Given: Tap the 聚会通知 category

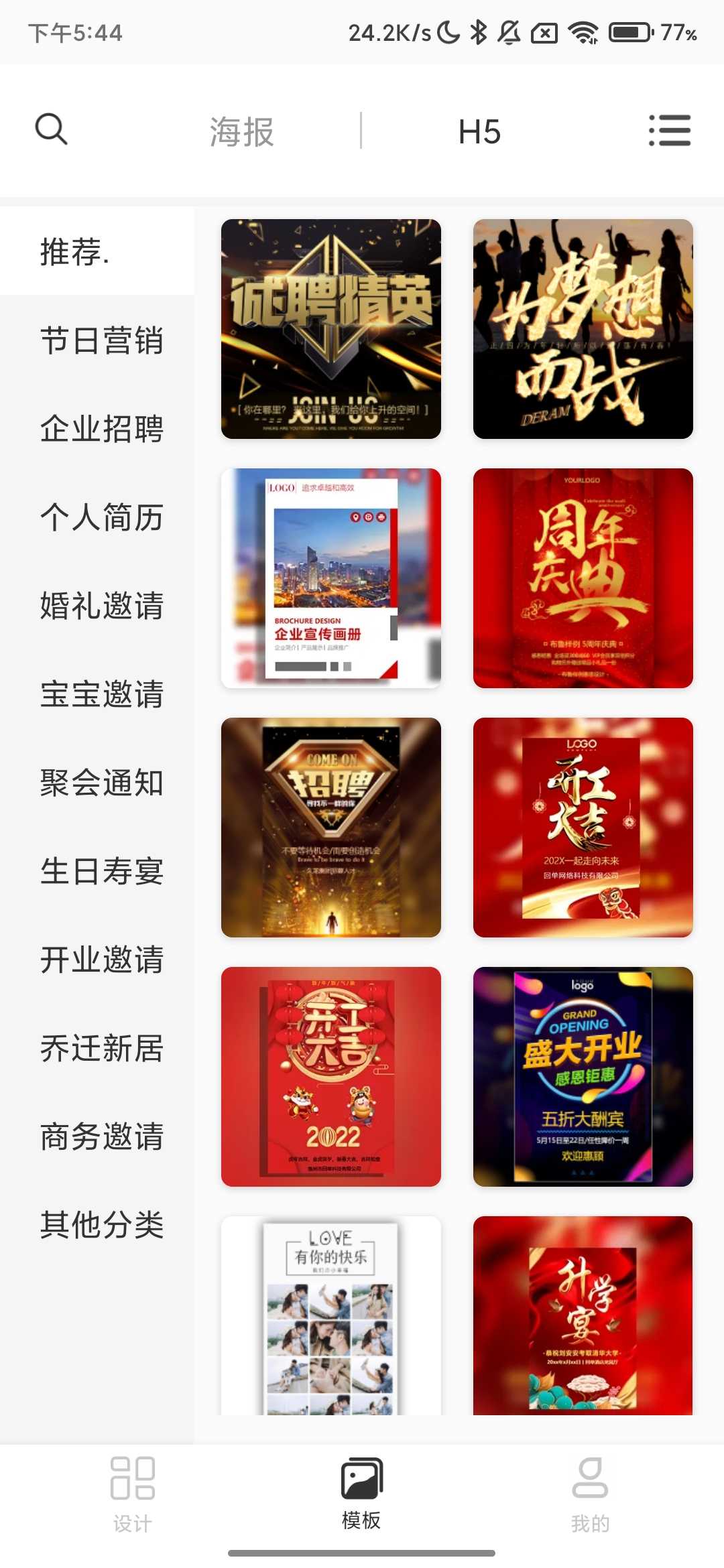Looking at the screenshot, I should [x=101, y=783].
